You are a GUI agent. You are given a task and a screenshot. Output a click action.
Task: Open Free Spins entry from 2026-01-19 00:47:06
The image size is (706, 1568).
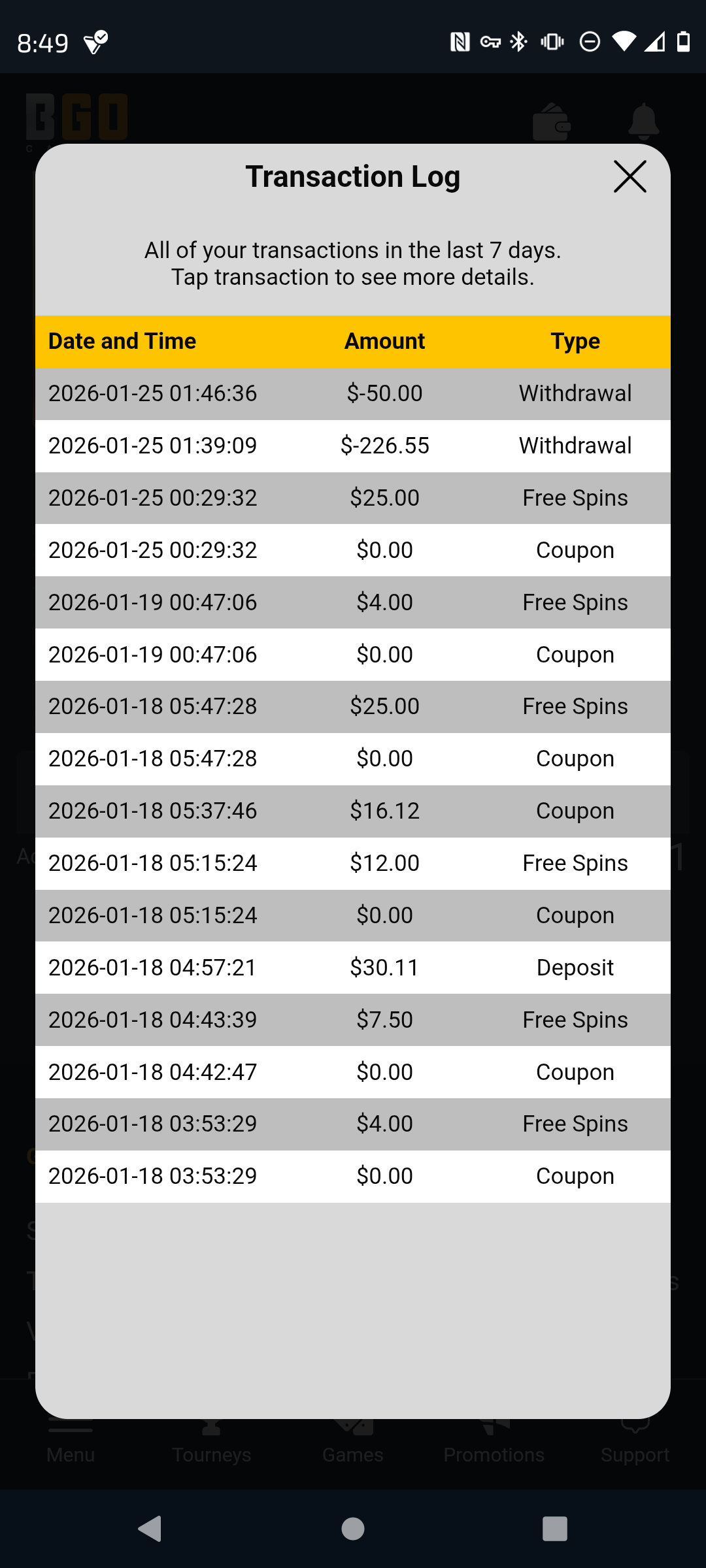[353, 602]
